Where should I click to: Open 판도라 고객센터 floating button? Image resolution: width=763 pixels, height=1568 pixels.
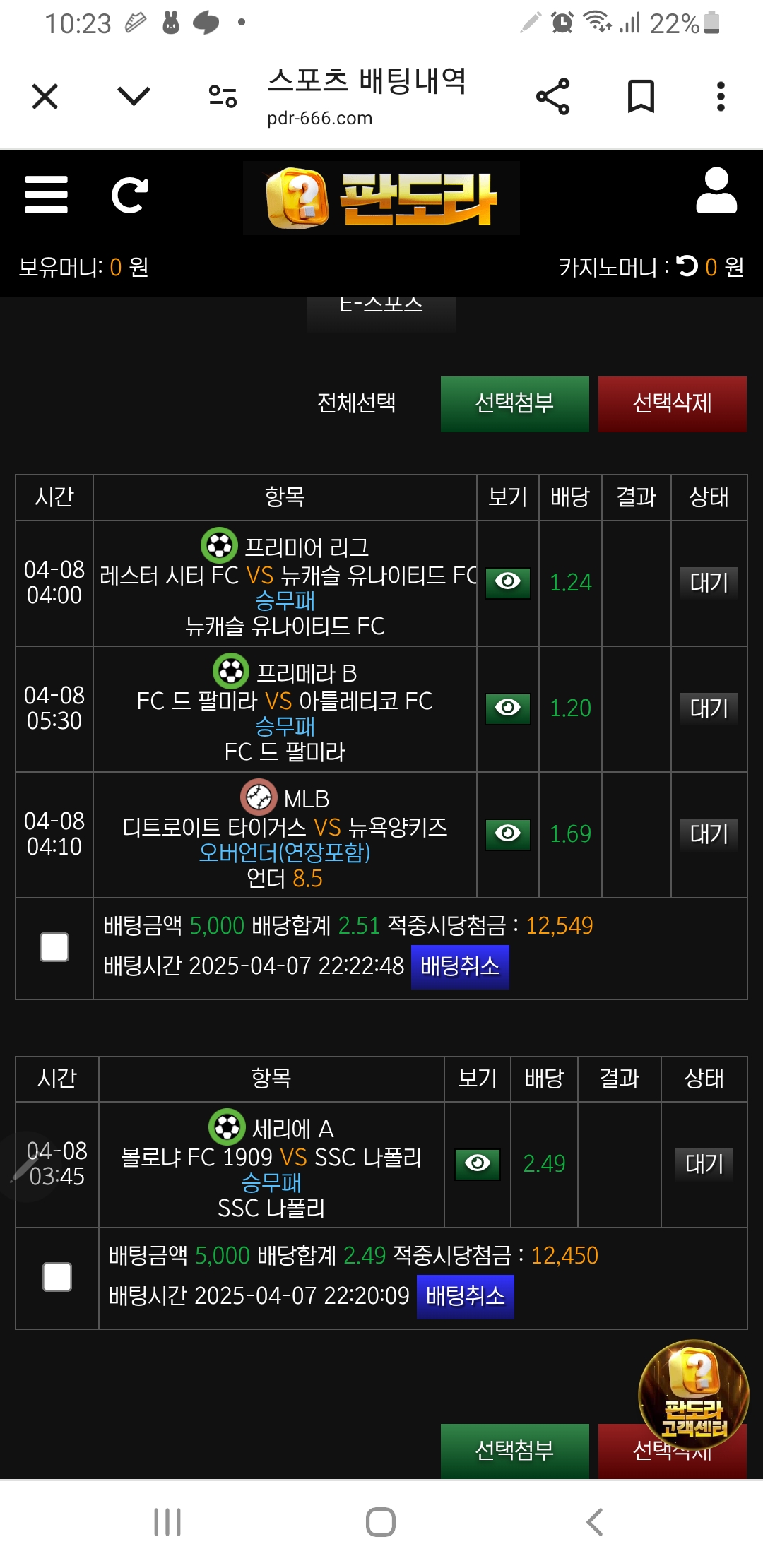[x=693, y=1393]
